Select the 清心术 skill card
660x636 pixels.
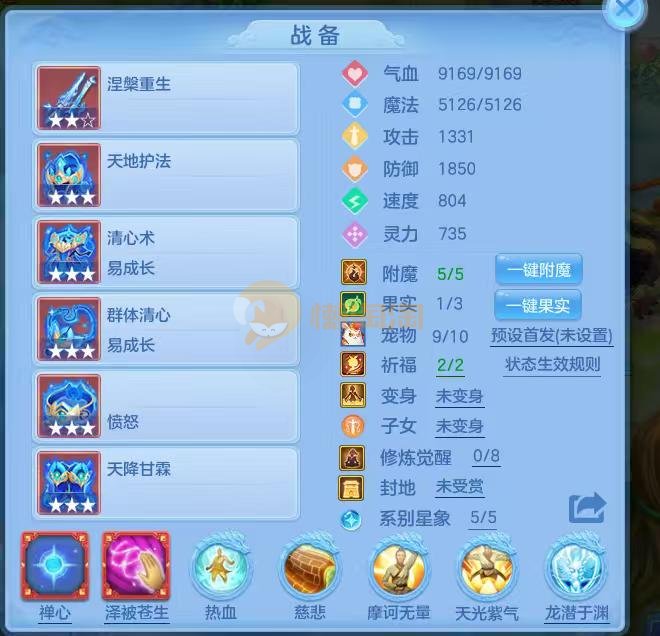pos(166,252)
